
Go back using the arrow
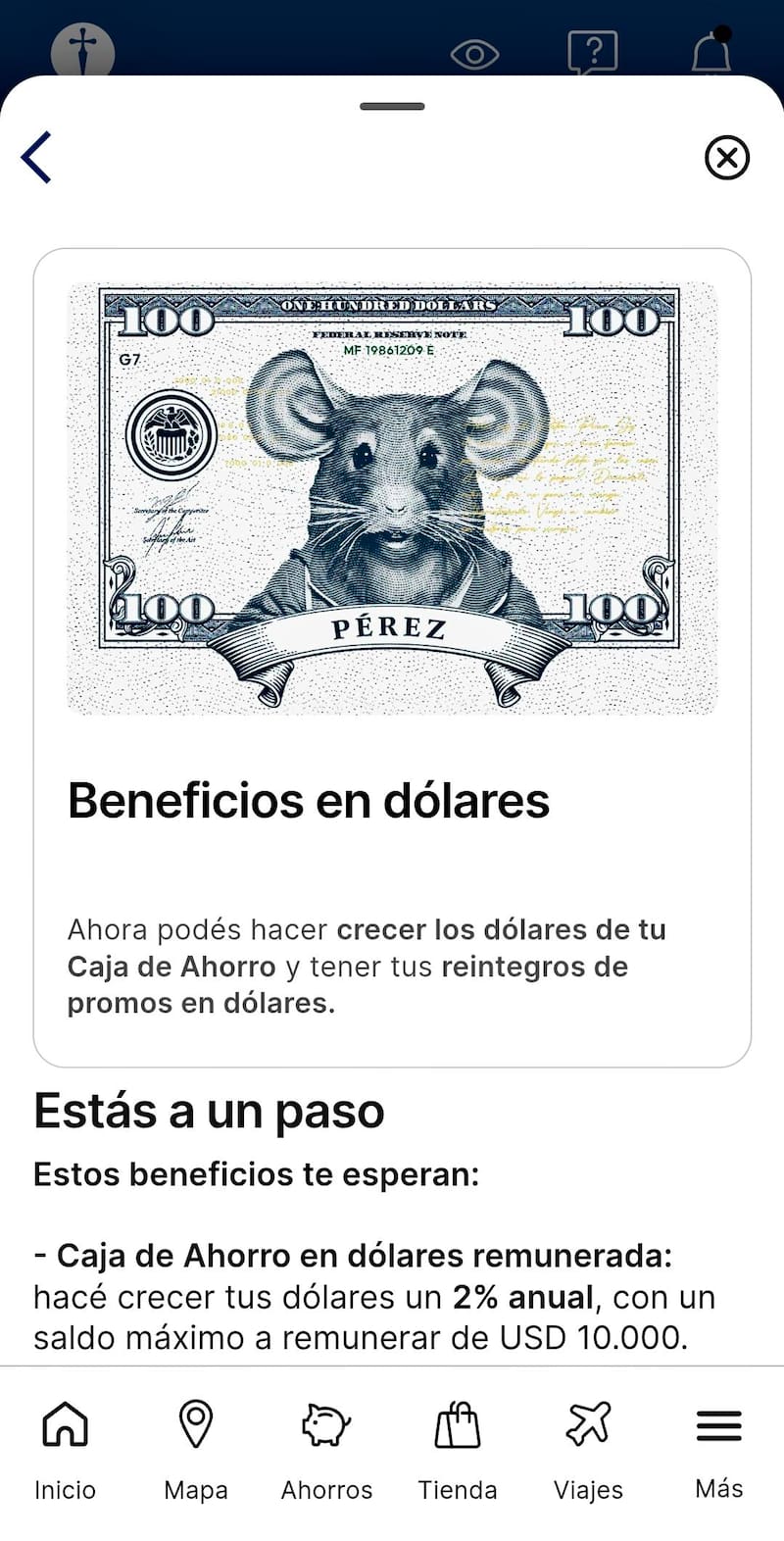(37, 158)
